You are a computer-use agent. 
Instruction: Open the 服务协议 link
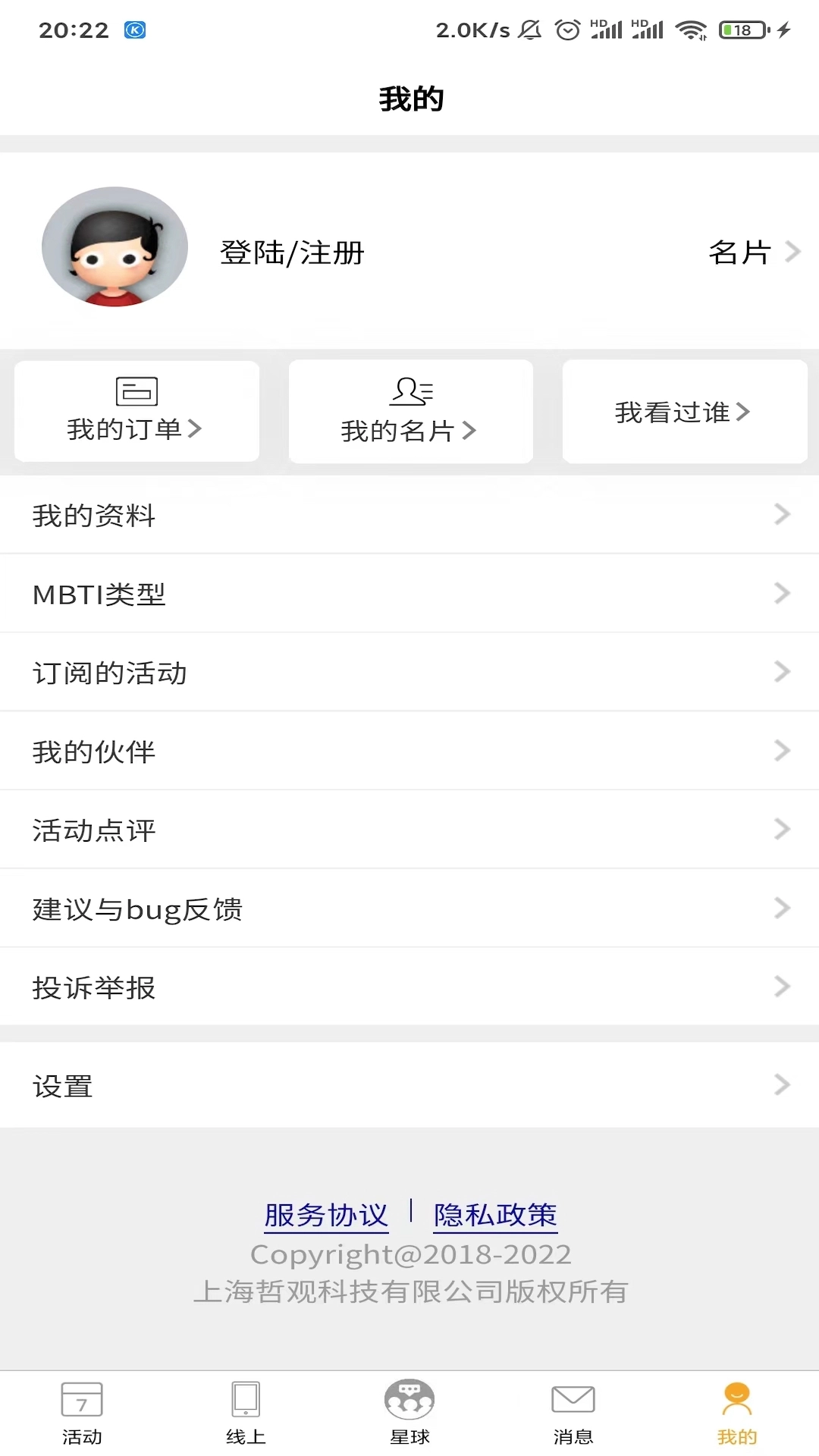(326, 1213)
